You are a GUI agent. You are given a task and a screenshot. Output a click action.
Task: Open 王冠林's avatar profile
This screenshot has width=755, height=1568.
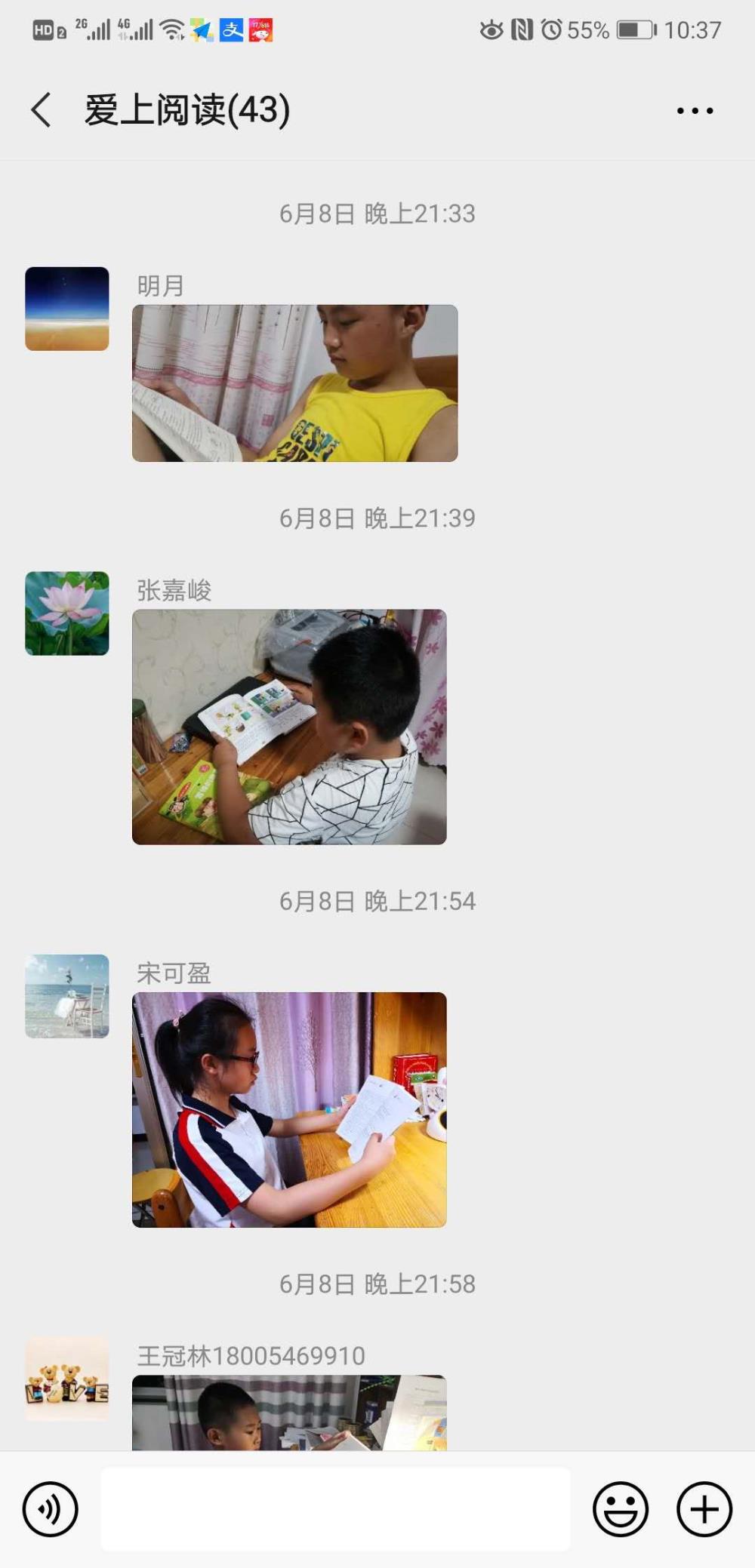click(67, 1379)
